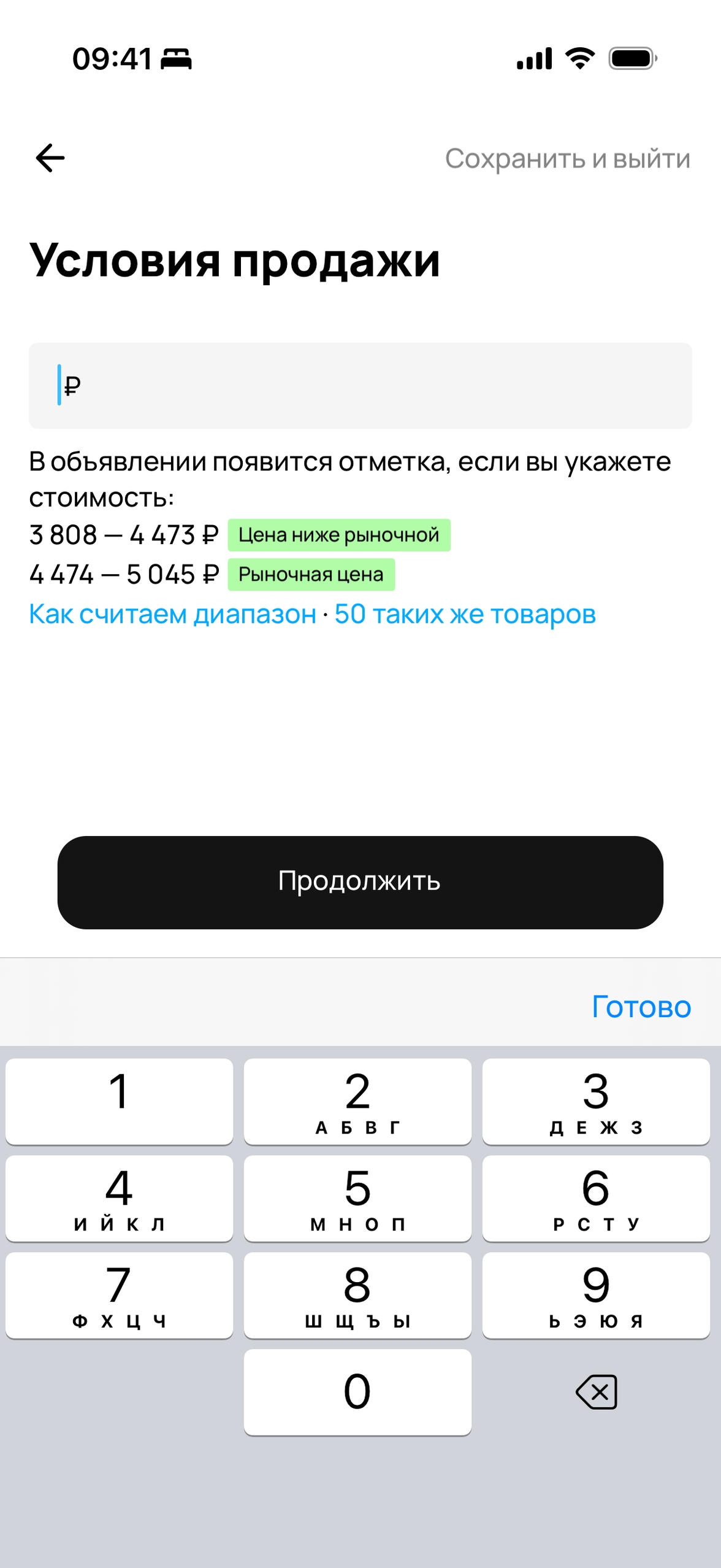Image resolution: width=721 pixels, height=1568 pixels.
Task: Focus the ruble price input field
Action: tap(360, 385)
